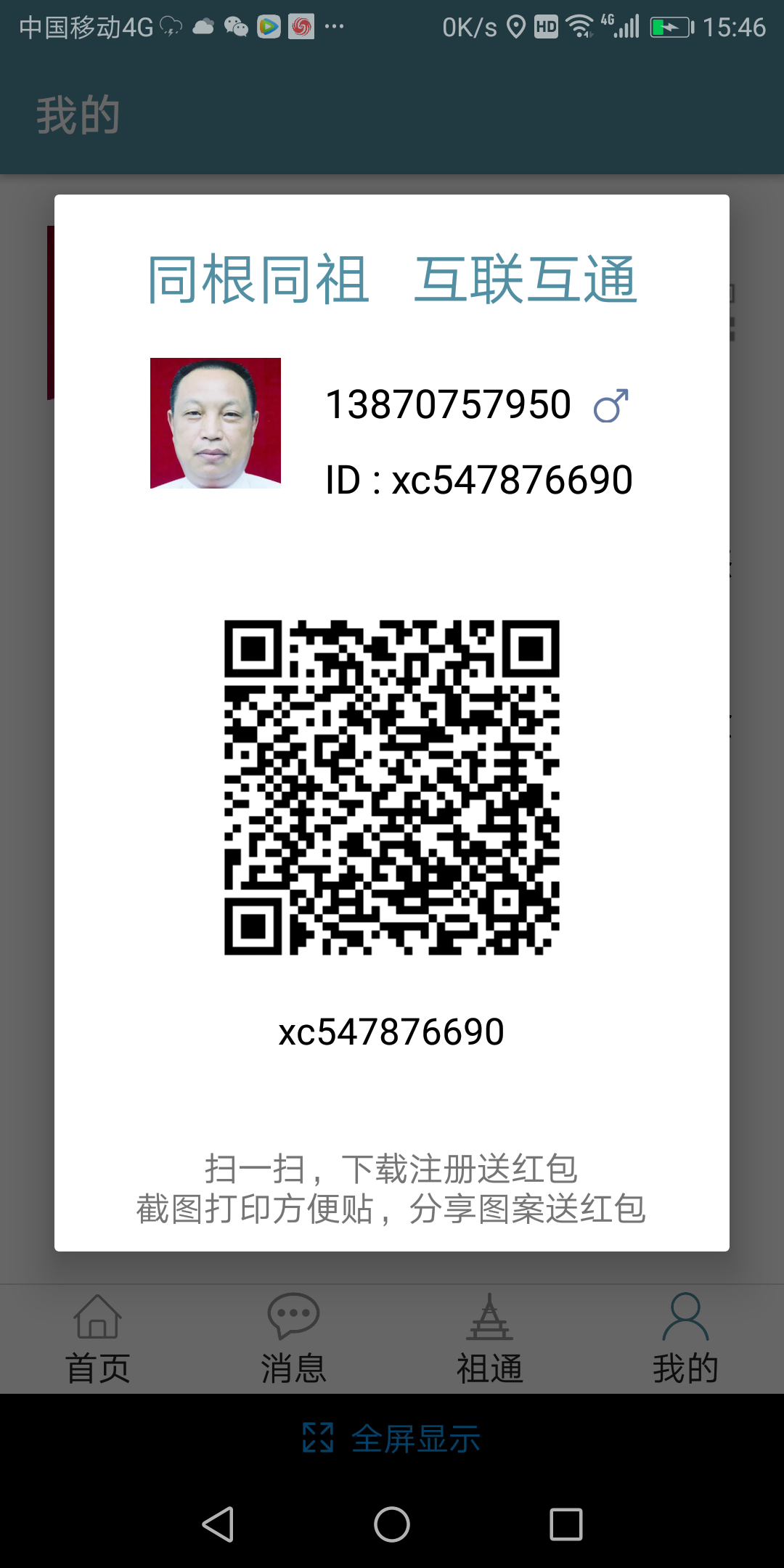Go back with the system back button
The height and width of the screenshot is (1568, 784).
(x=218, y=1524)
